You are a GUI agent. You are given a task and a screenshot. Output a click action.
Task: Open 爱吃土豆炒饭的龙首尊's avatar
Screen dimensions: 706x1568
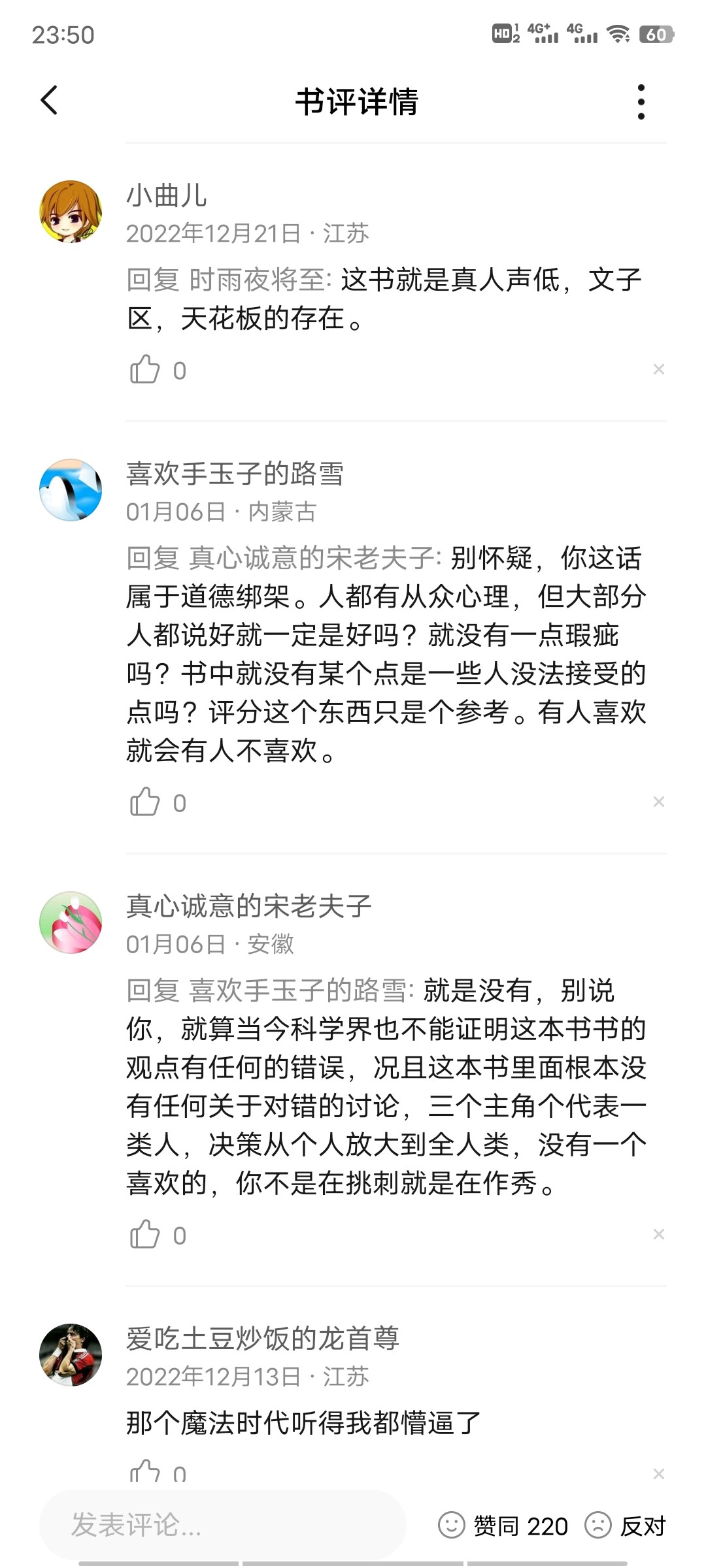pyautogui.click(x=71, y=1355)
